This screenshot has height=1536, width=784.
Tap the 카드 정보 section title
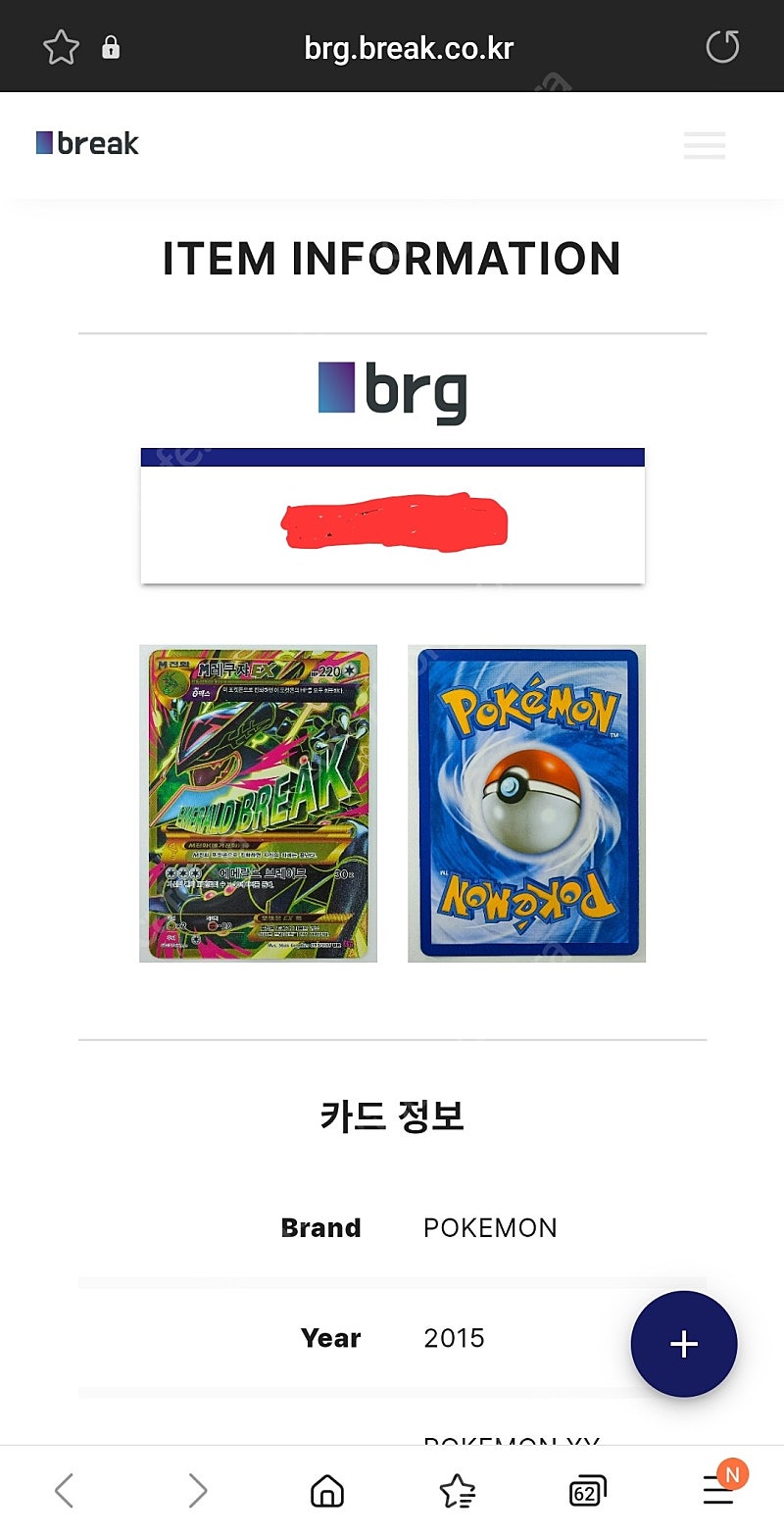pyautogui.click(x=392, y=1115)
